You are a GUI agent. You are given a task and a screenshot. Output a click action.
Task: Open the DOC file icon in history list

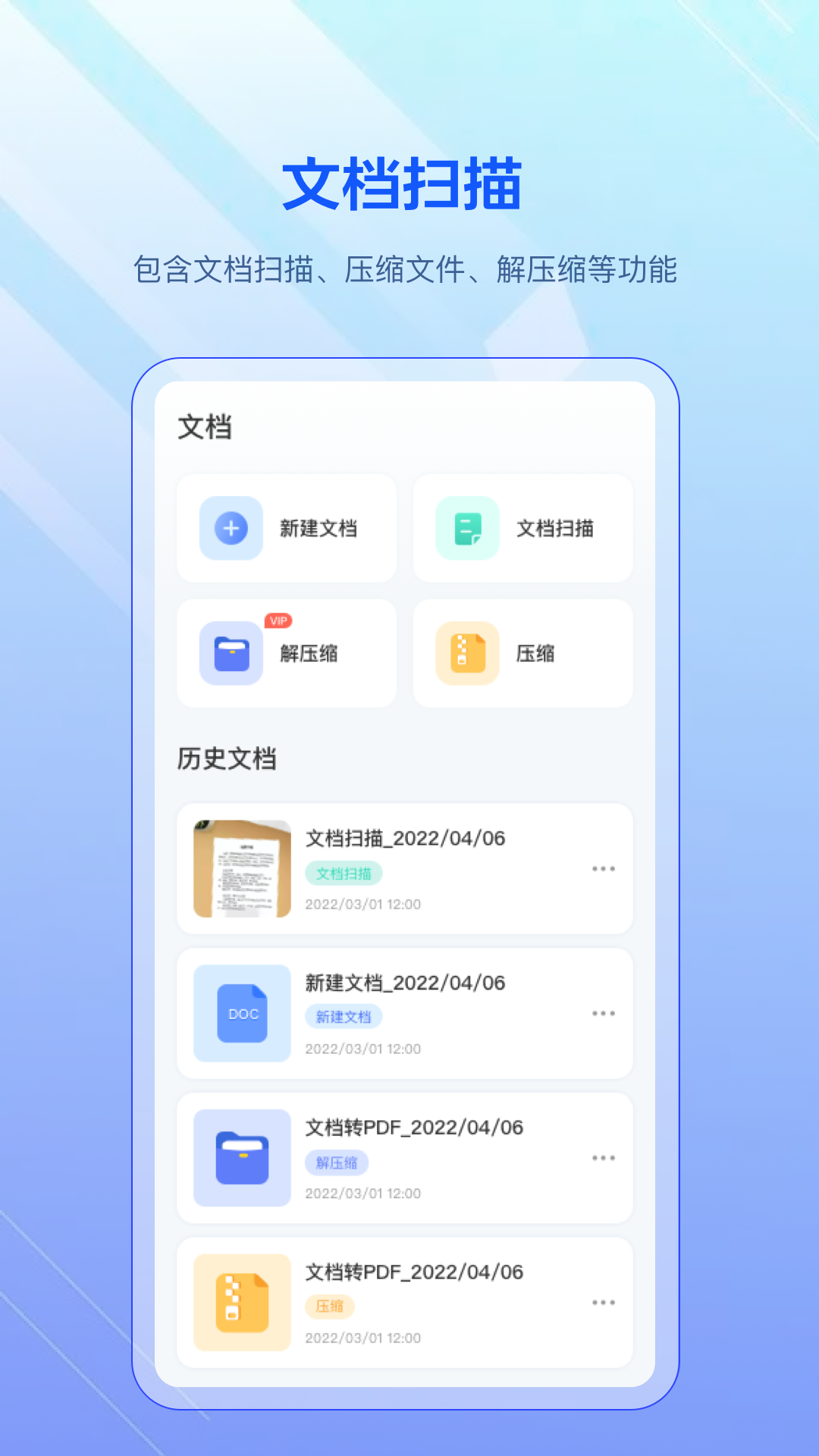pos(241,1014)
